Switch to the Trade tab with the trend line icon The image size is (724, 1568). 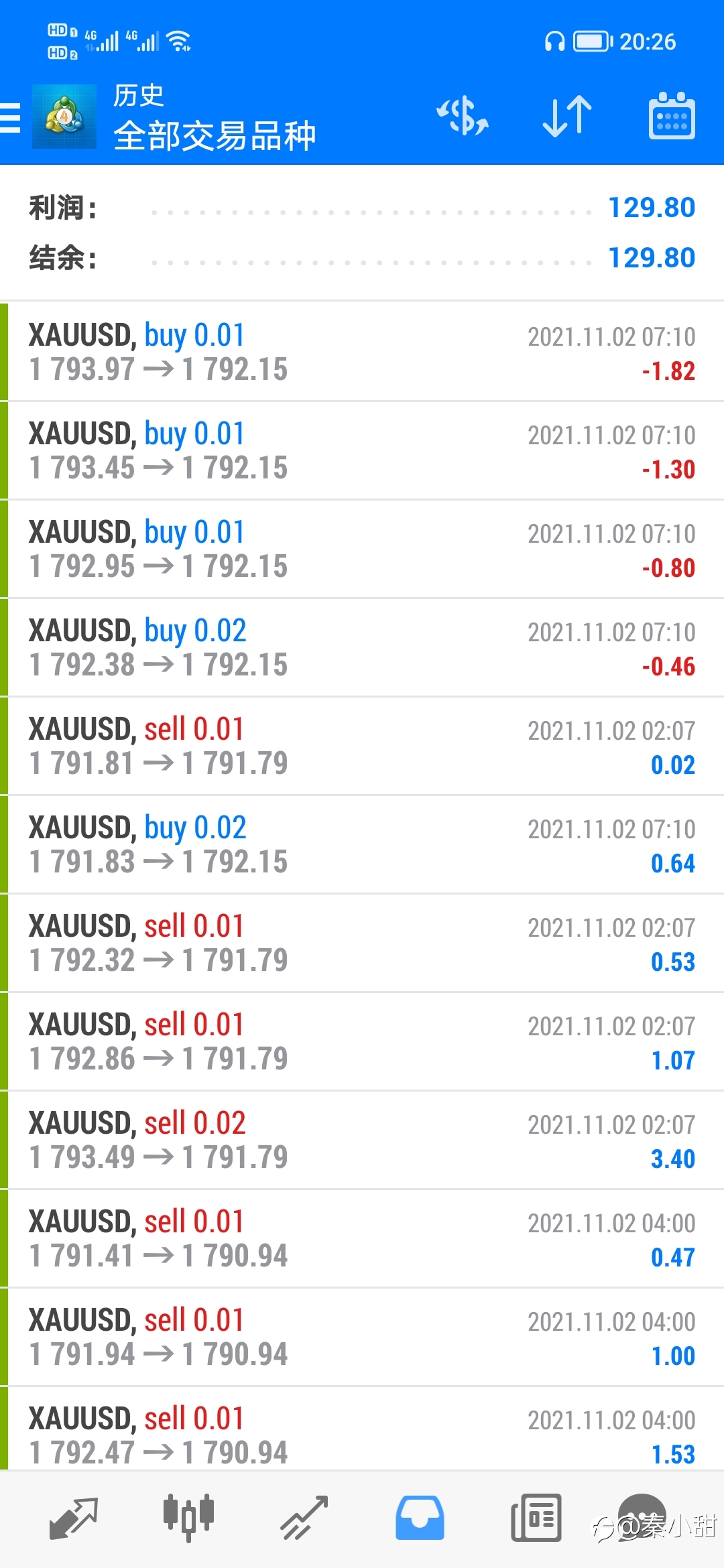point(304,1518)
